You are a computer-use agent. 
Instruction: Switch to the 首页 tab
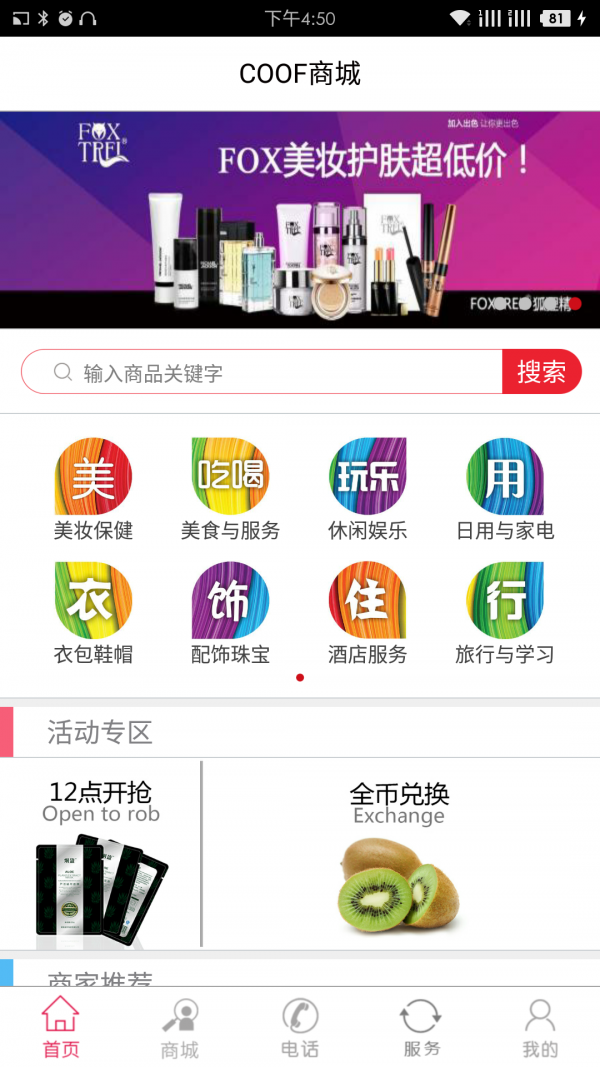[60, 1027]
